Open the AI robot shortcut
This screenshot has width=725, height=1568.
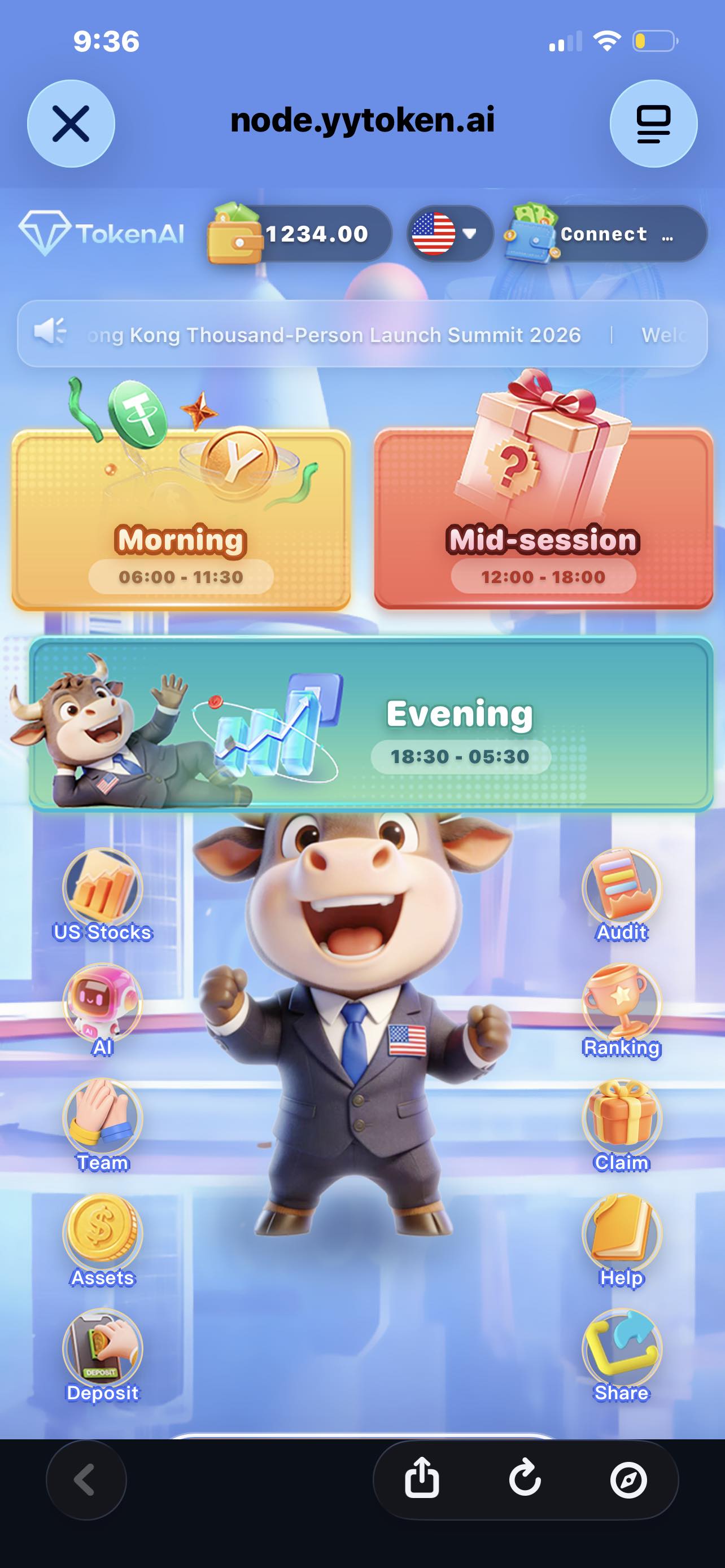coord(102,1011)
